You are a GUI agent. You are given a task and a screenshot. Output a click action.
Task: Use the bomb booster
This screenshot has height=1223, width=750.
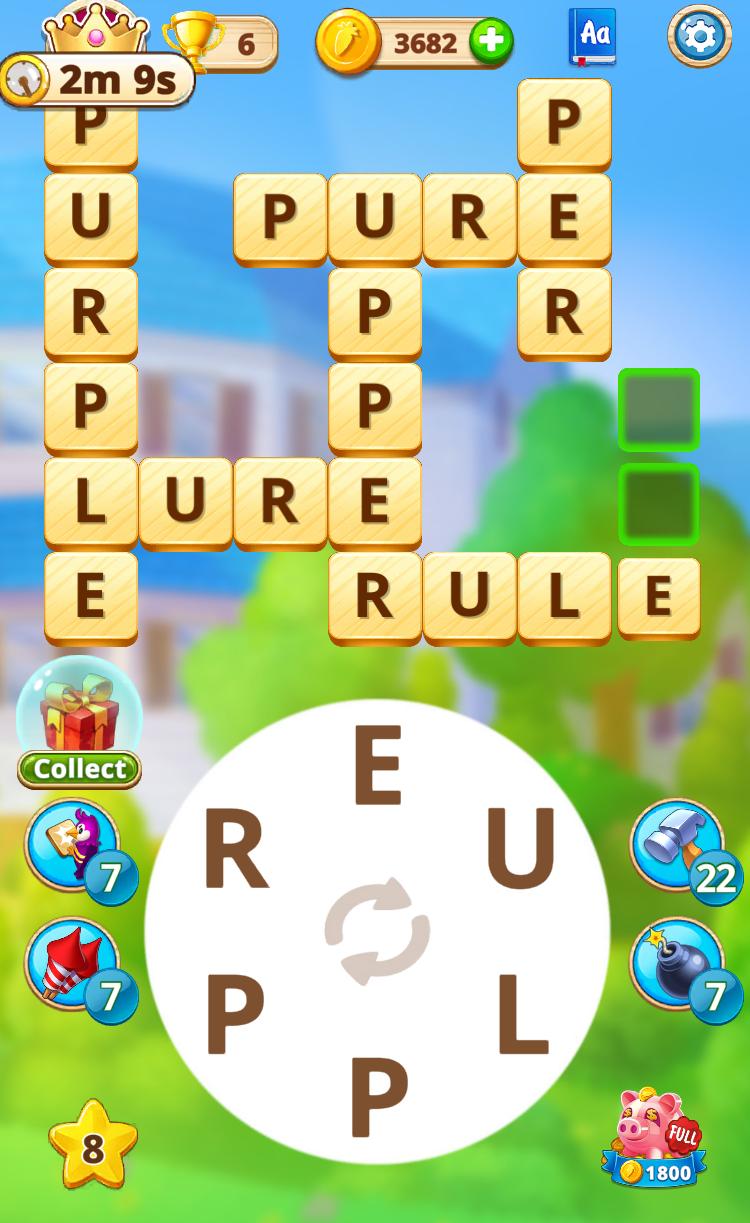(x=677, y=964)
